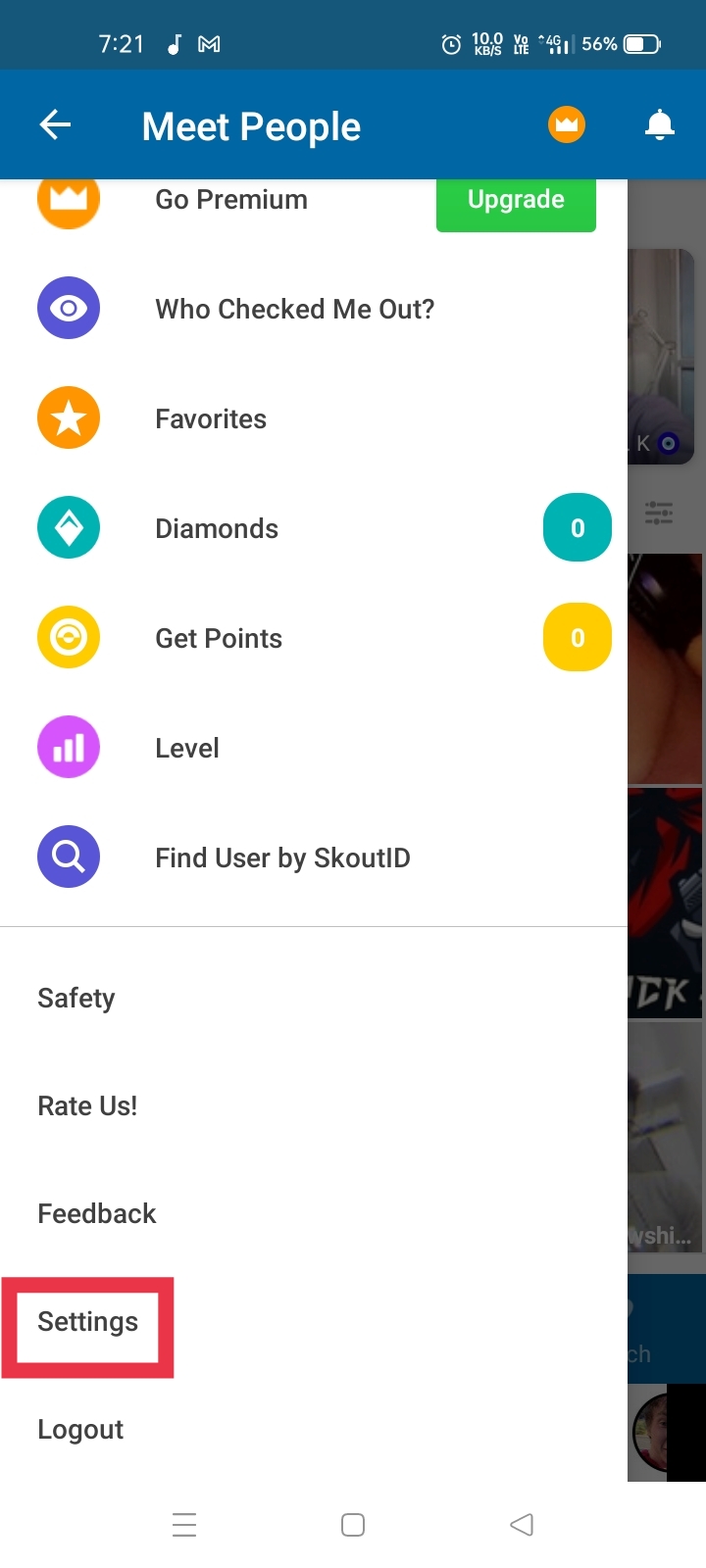The height and width of the screenshot is (1568, 706).
Task: Go to Favorites
Action: point(211,418)
